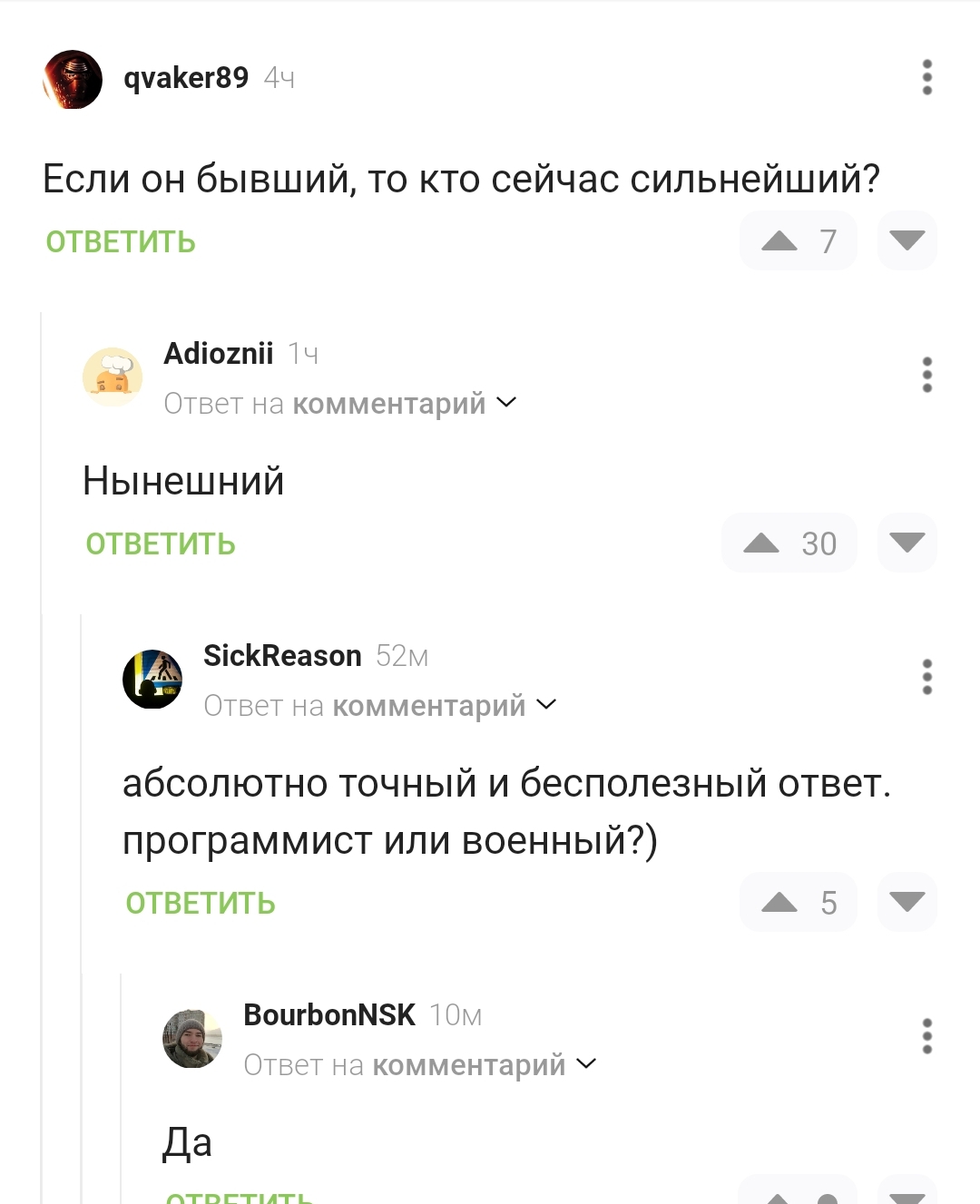Upvote Adioznii's comment
Viewport: 980px width, 1204px height.
click(x=761, y=543)
